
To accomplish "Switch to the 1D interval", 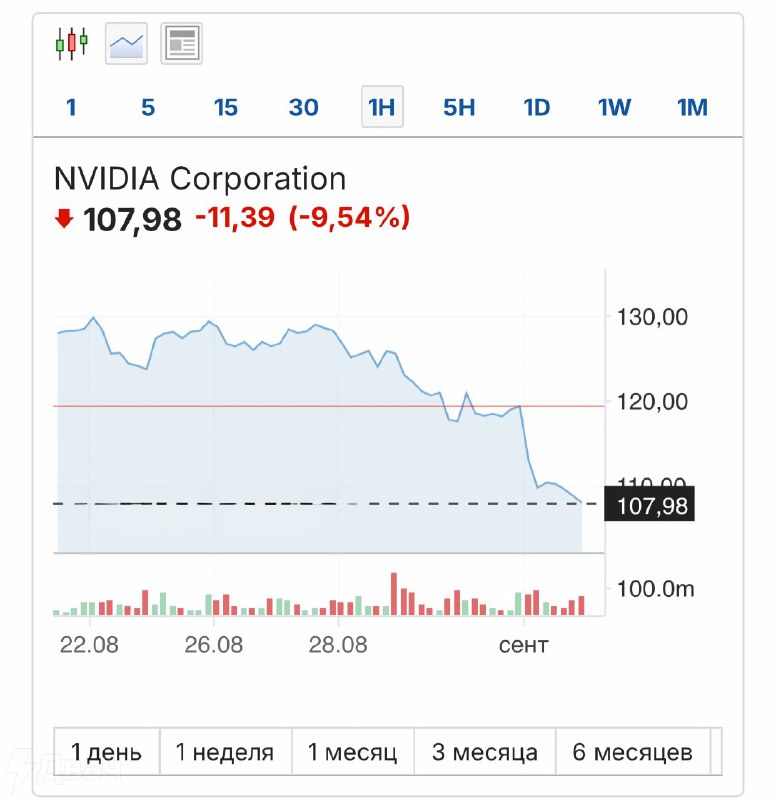I will point(537,107).
